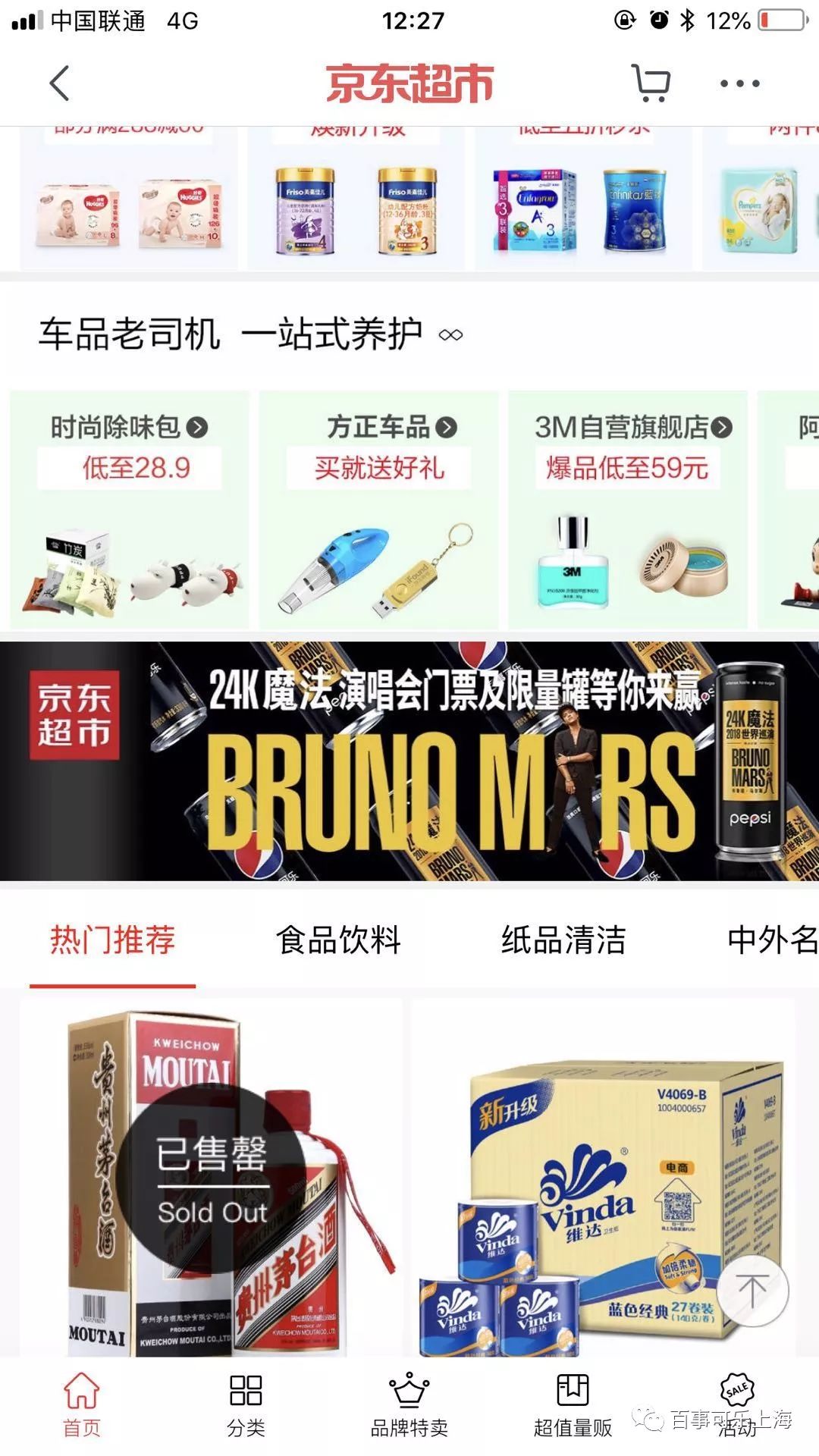Tap the back-to-top arrow button
Viewport: 819px width, 1456px height.
(x=752, y=1291)
